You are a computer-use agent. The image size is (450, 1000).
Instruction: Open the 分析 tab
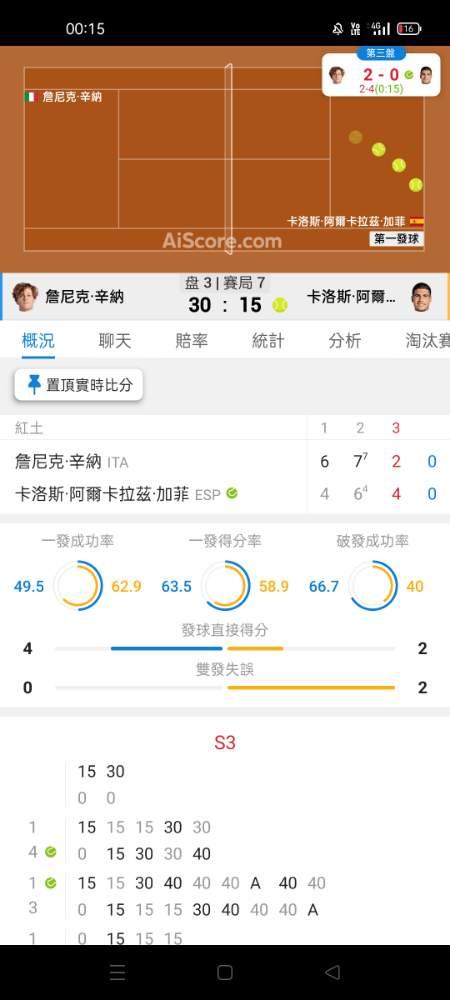coord(344,341)
